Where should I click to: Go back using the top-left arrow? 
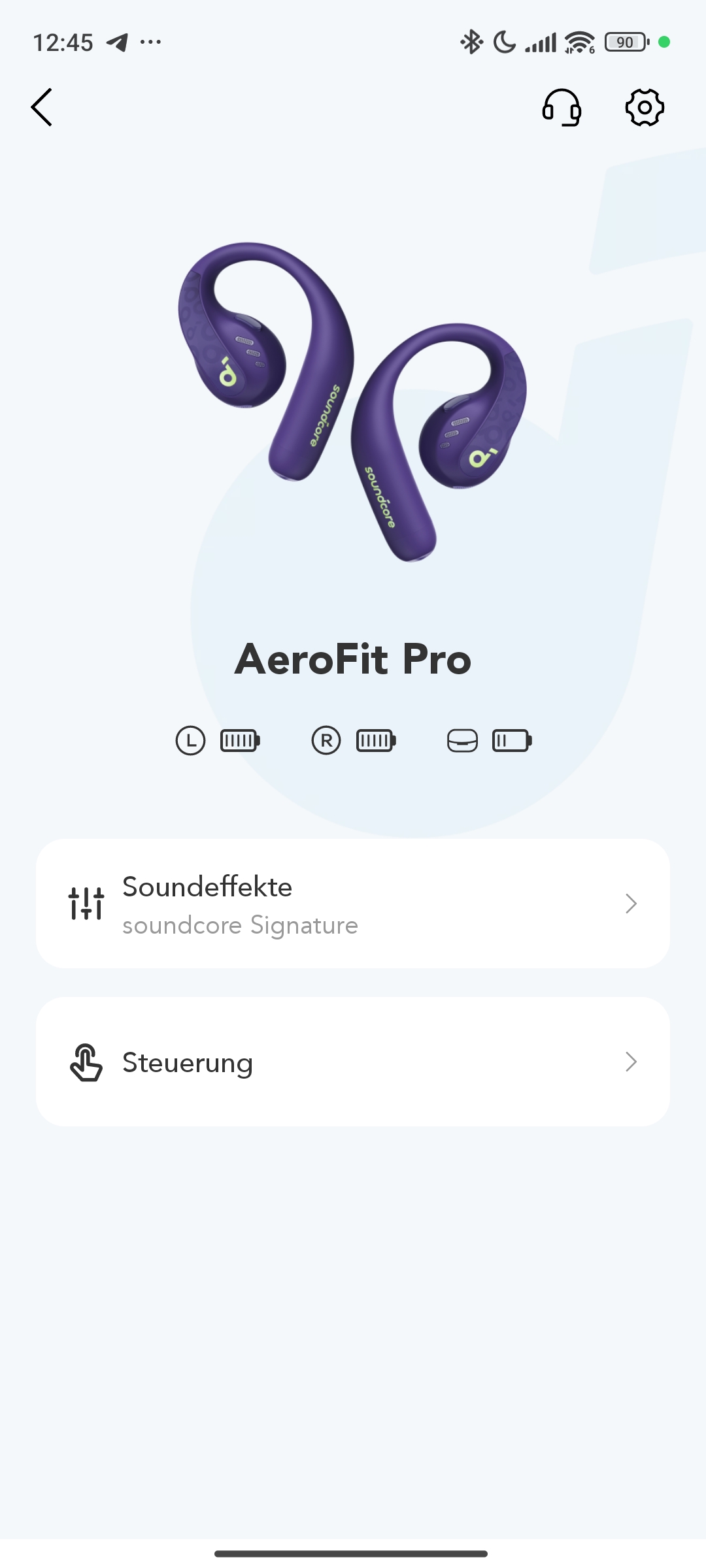41,107
